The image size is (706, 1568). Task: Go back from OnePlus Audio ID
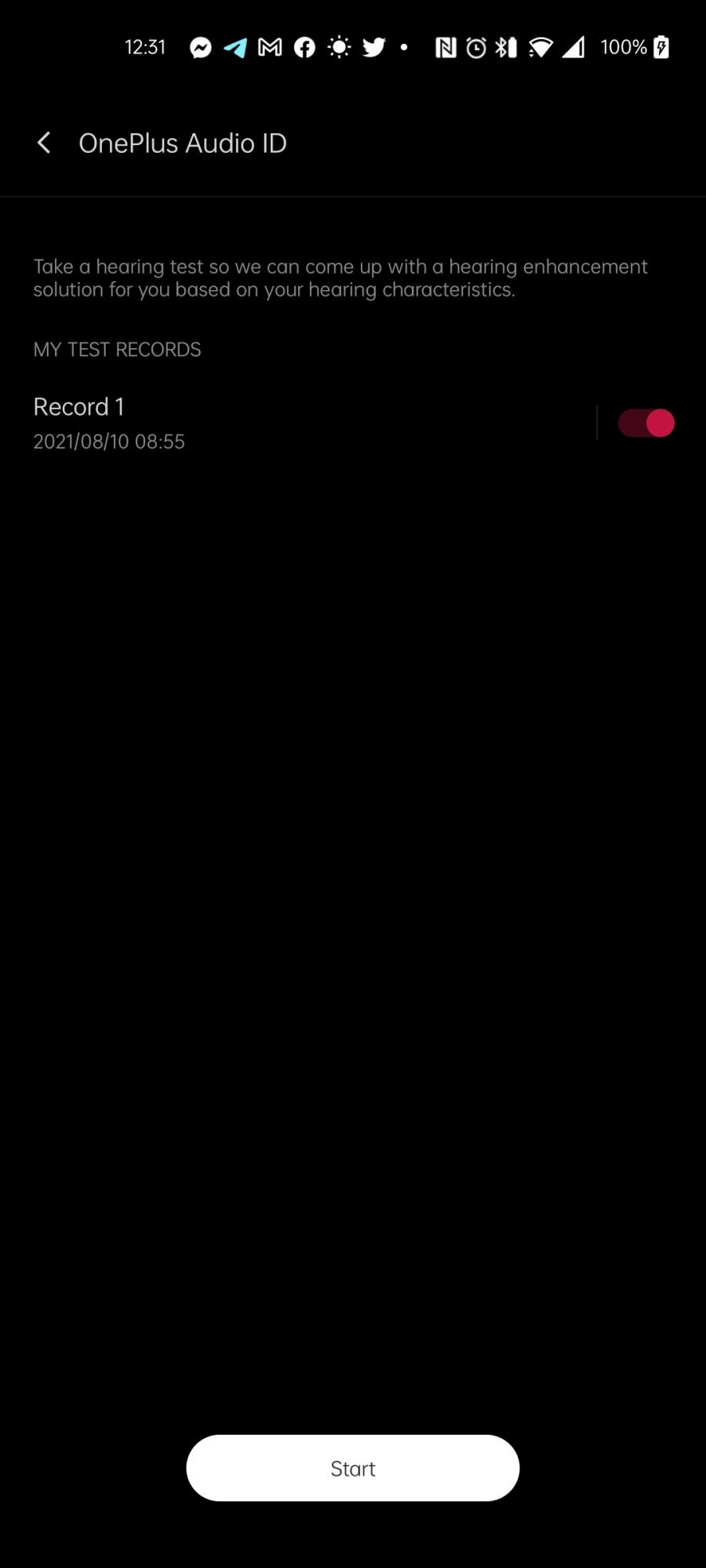44,143
